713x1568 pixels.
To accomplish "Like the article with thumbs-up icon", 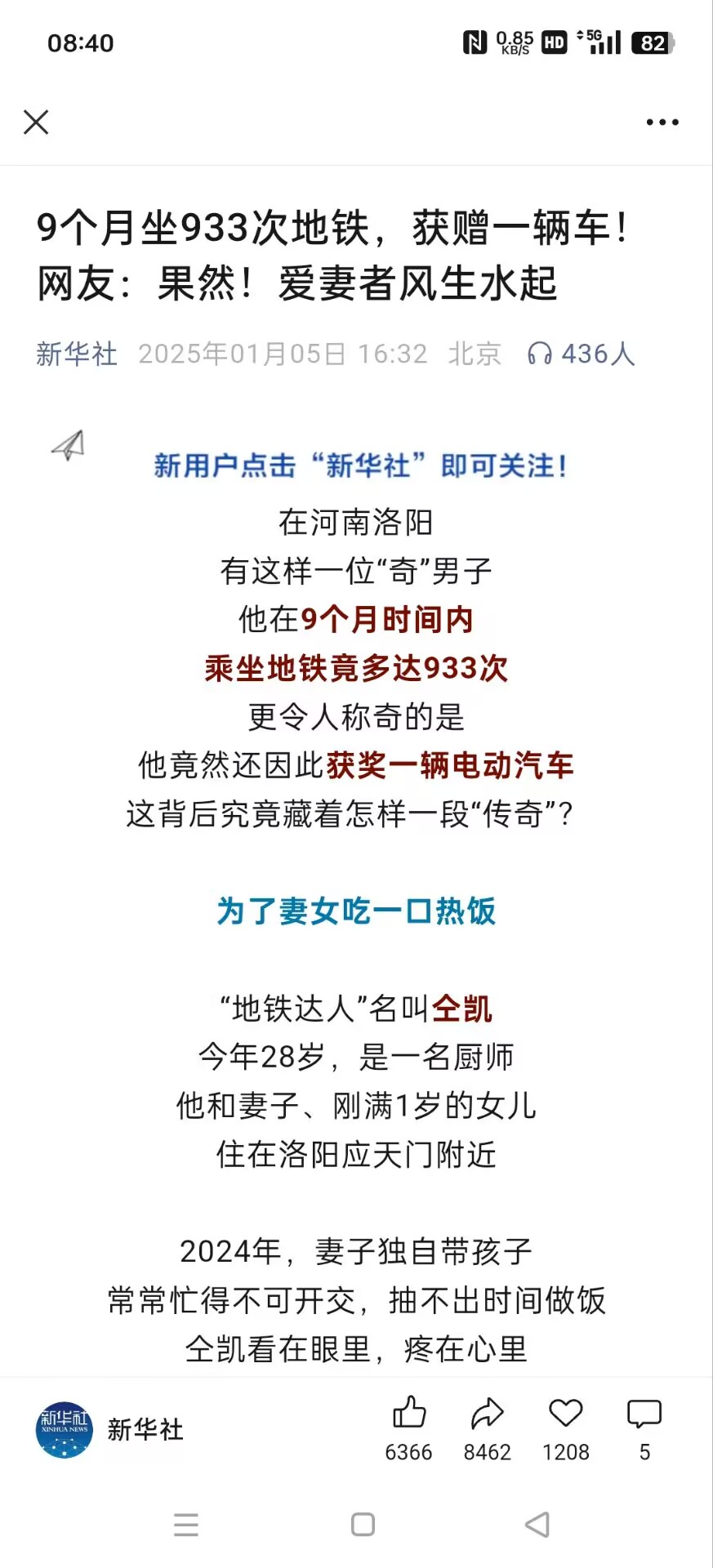I will (409, 1412).
